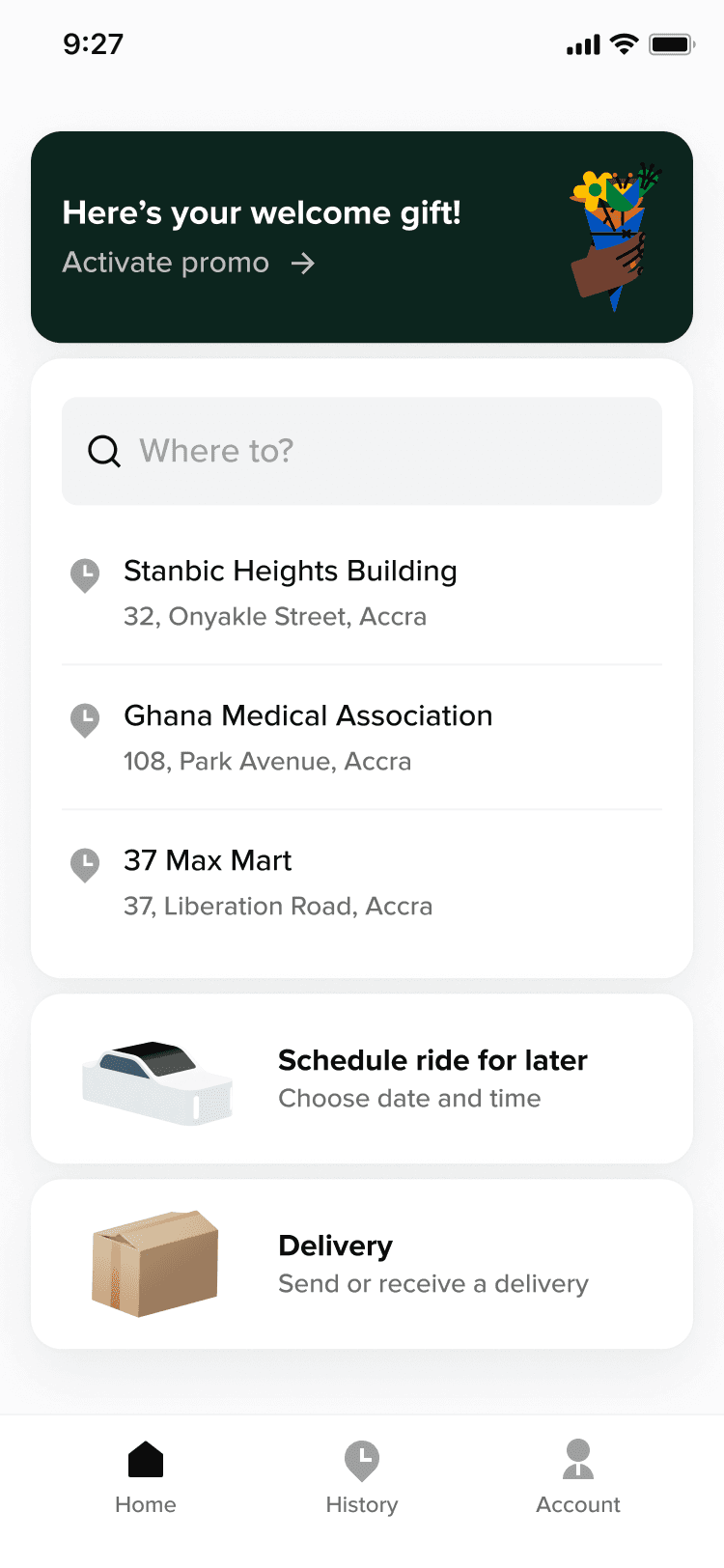Choose Ghana Medical Association from recent places
Image resolution: width=724 pixels, height=1568 pixels.
tap(307, 737)
